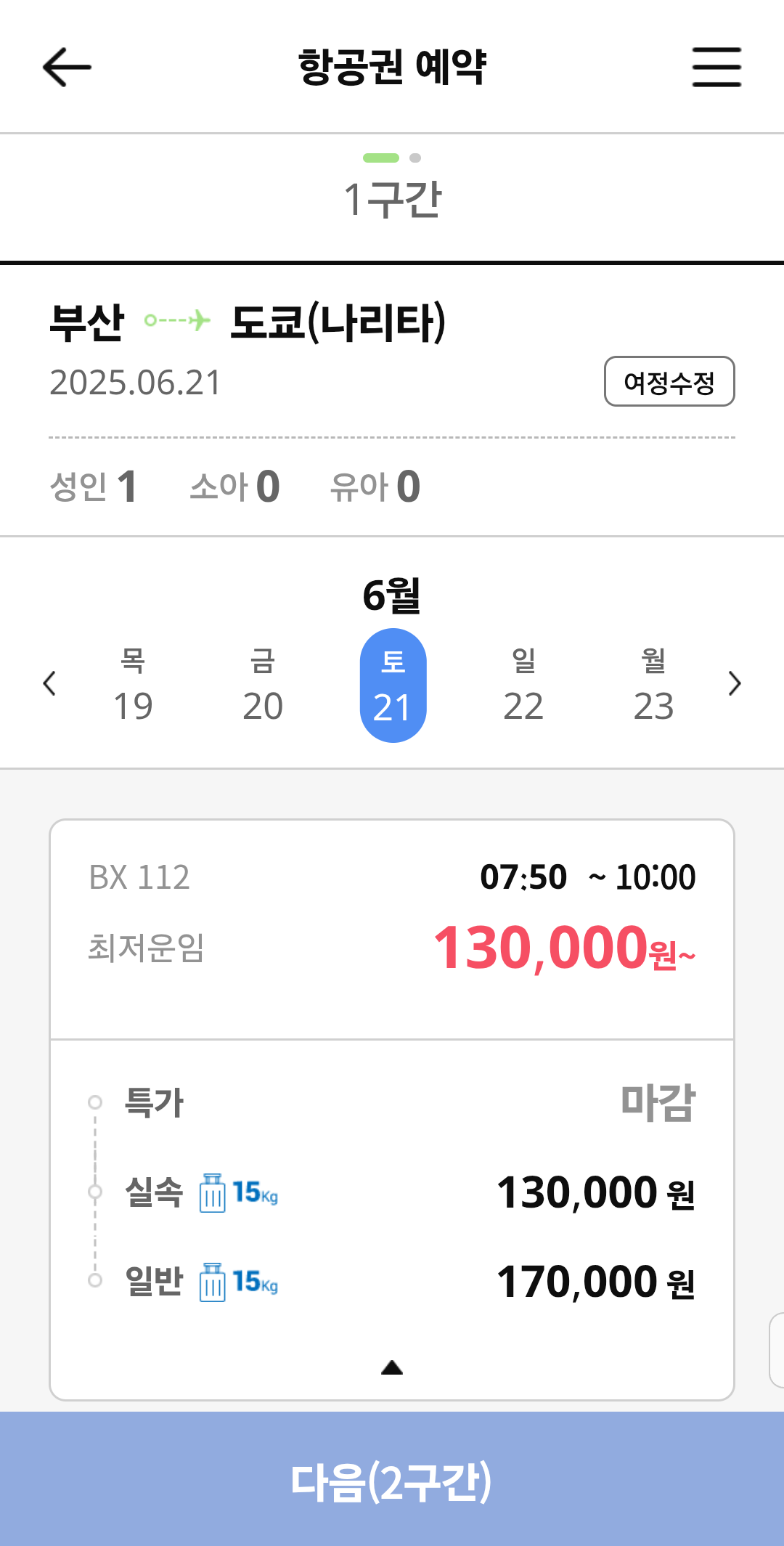Select Saturday the 21st
784x1546 pixels.
click(x=393, y=685)
